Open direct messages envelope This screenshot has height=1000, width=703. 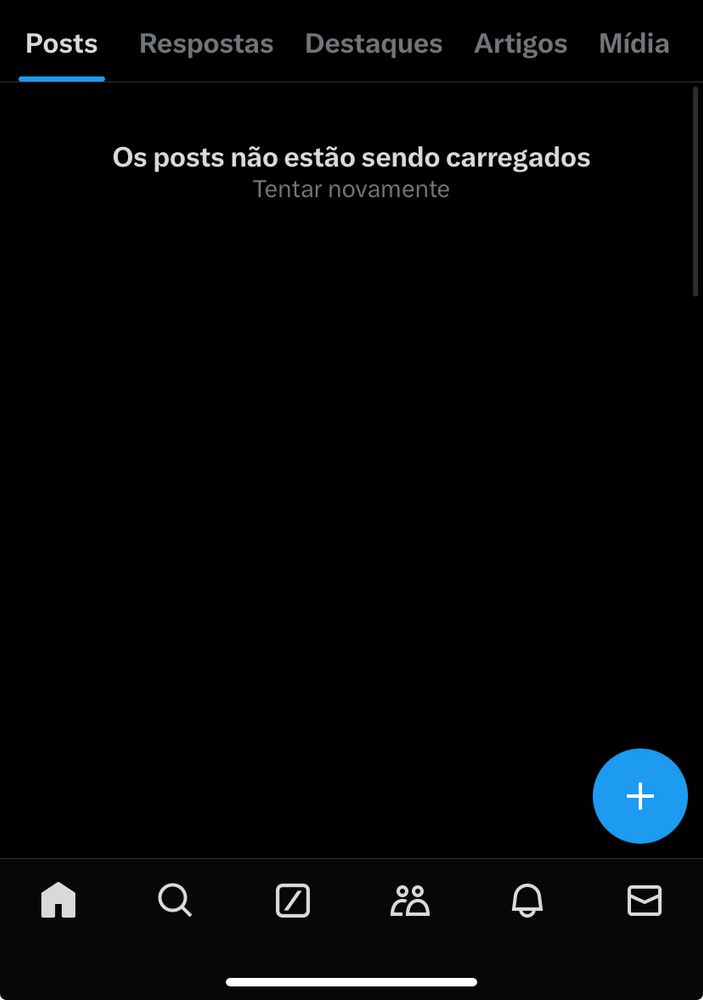pyautogui.click(x=644, y=901)
